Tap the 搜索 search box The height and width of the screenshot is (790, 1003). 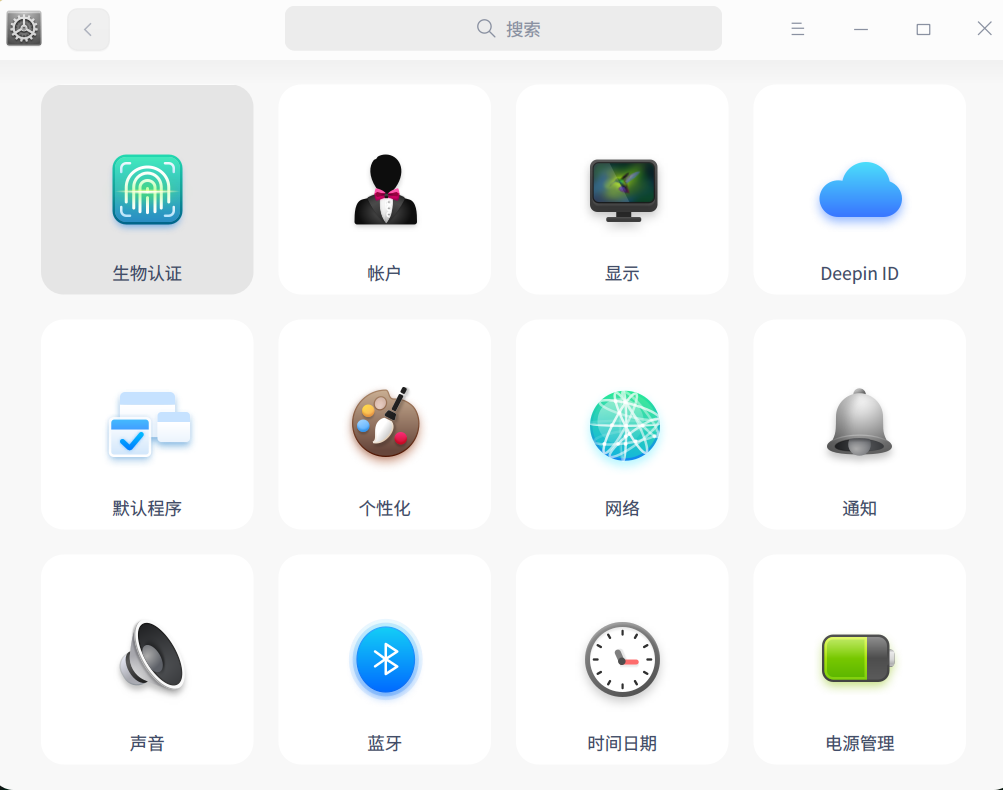tap(503, 28)
